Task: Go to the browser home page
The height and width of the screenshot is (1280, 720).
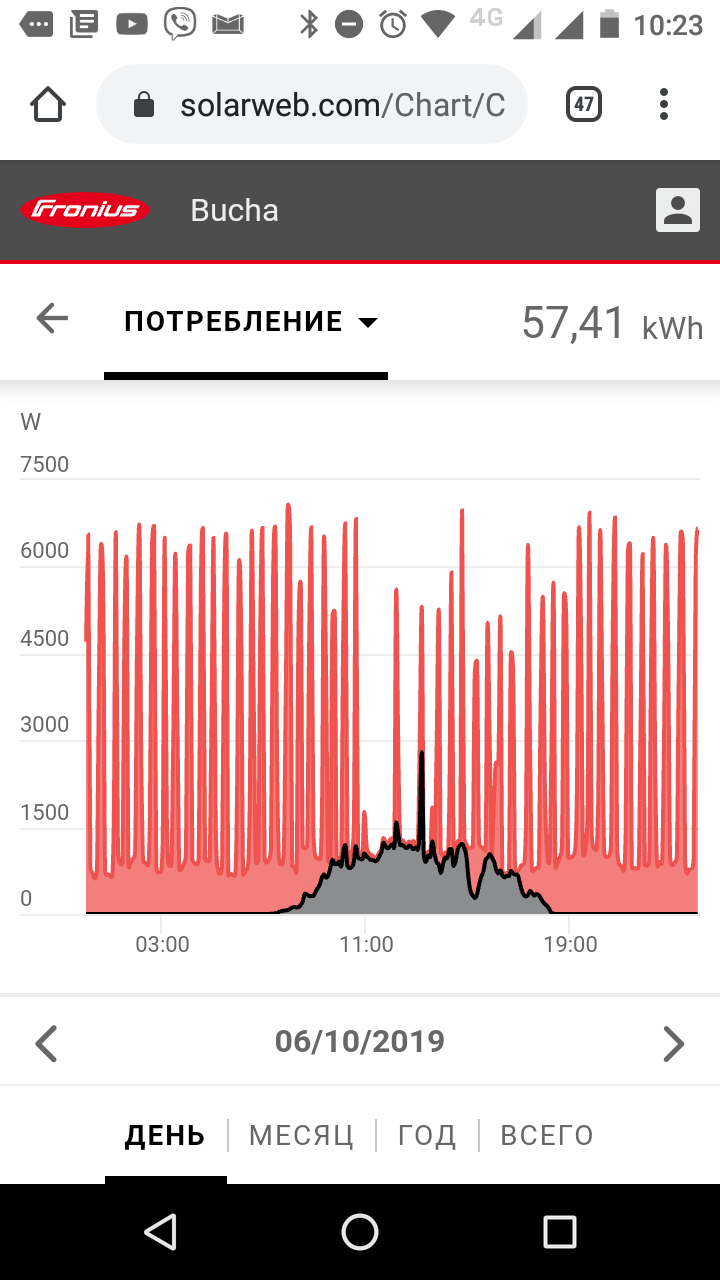Action: coord(48,104)
